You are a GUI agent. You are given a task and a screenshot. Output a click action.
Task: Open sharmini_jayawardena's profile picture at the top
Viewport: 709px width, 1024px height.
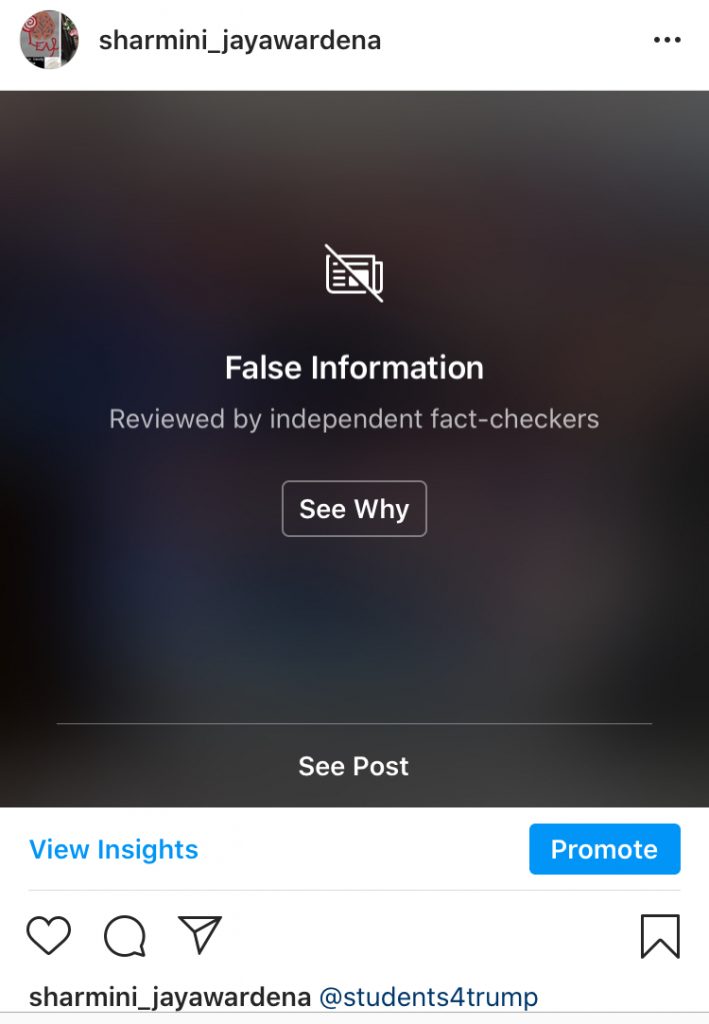tap(49, 40)
